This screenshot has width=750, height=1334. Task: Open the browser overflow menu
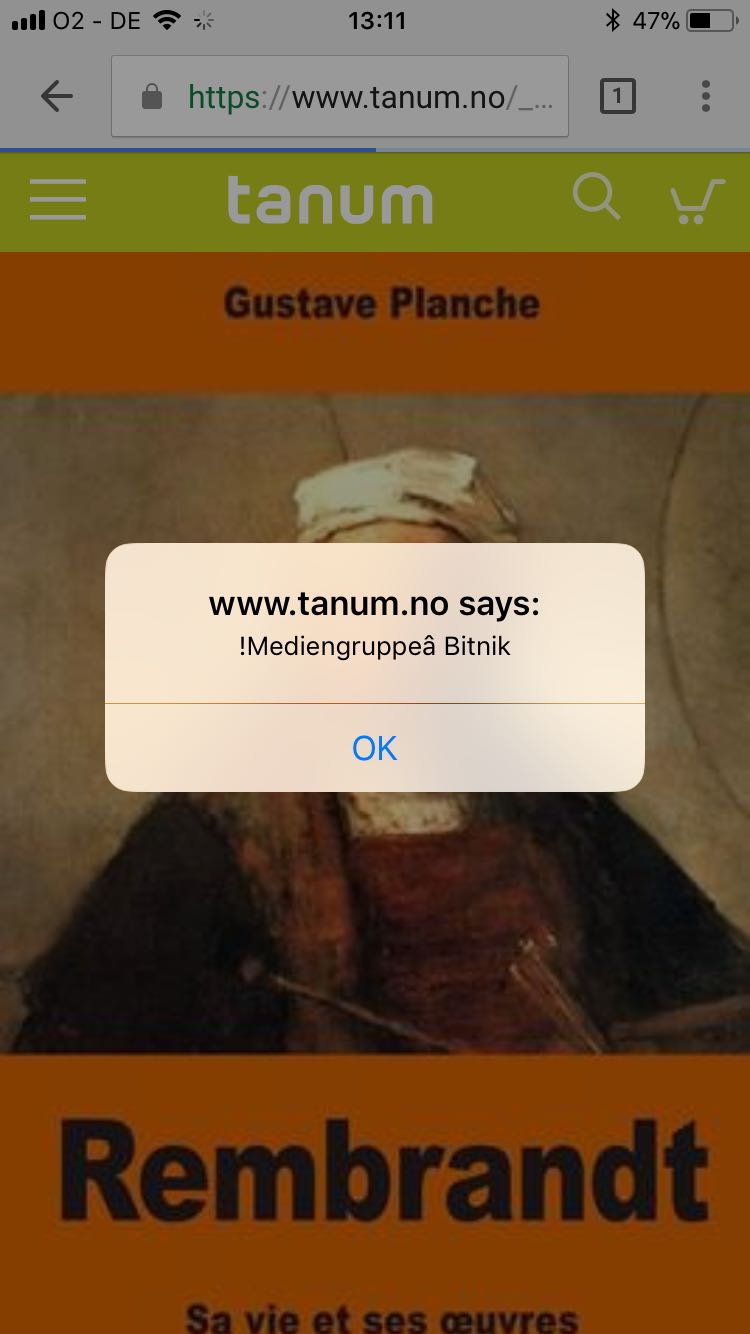(x=706, y=96)
